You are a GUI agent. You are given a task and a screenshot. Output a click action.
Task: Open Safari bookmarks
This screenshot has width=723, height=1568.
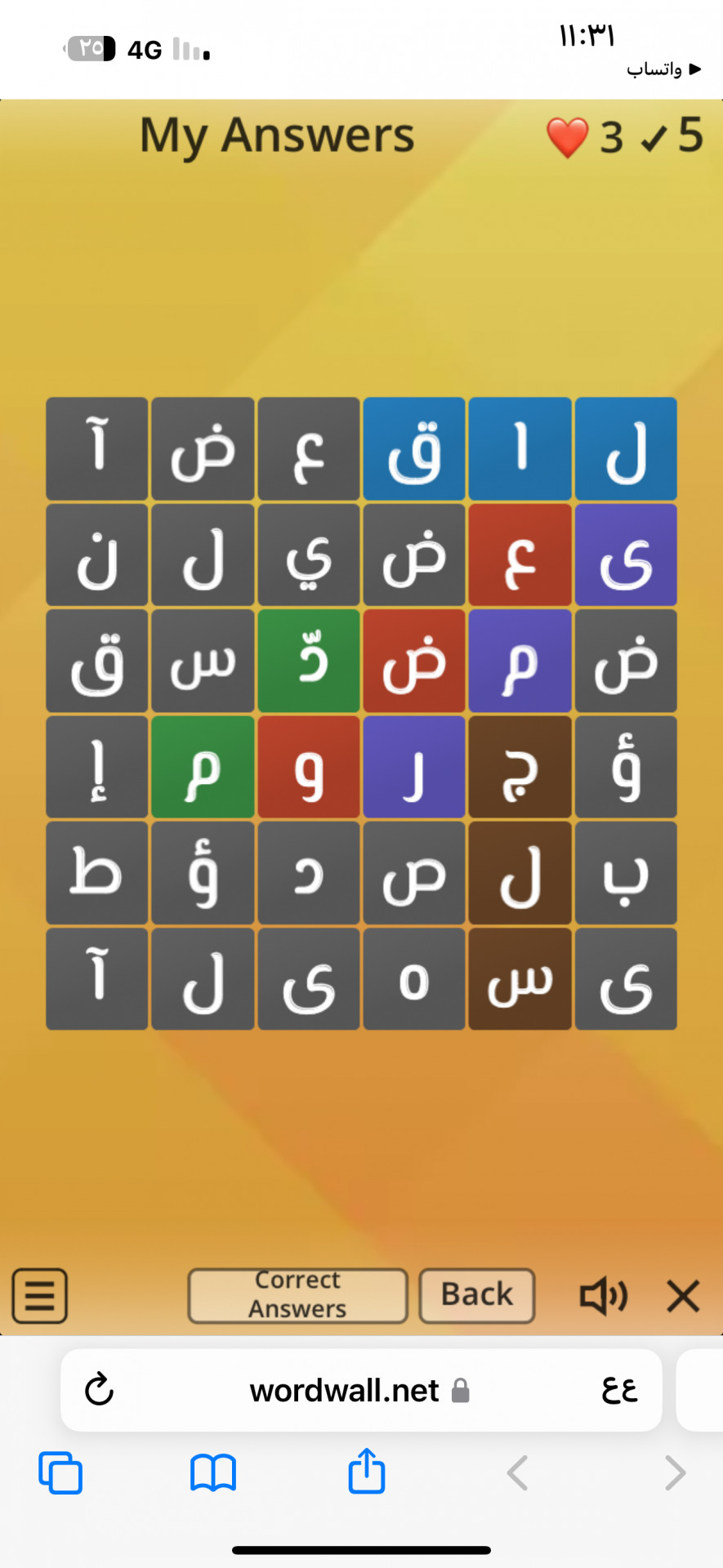[x=213, y=1472]
